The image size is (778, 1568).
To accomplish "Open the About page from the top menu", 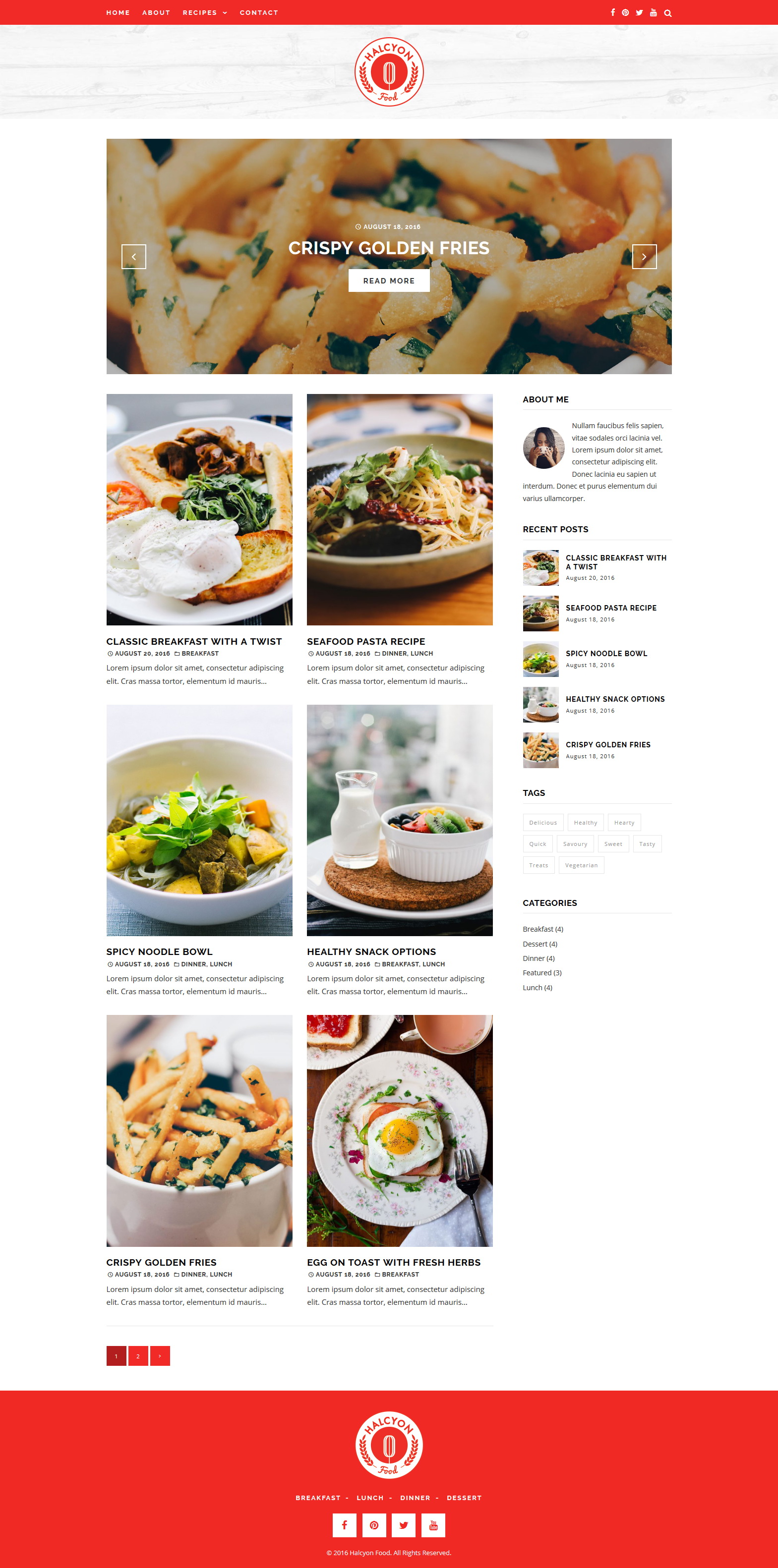I will (x=156, y=12).
